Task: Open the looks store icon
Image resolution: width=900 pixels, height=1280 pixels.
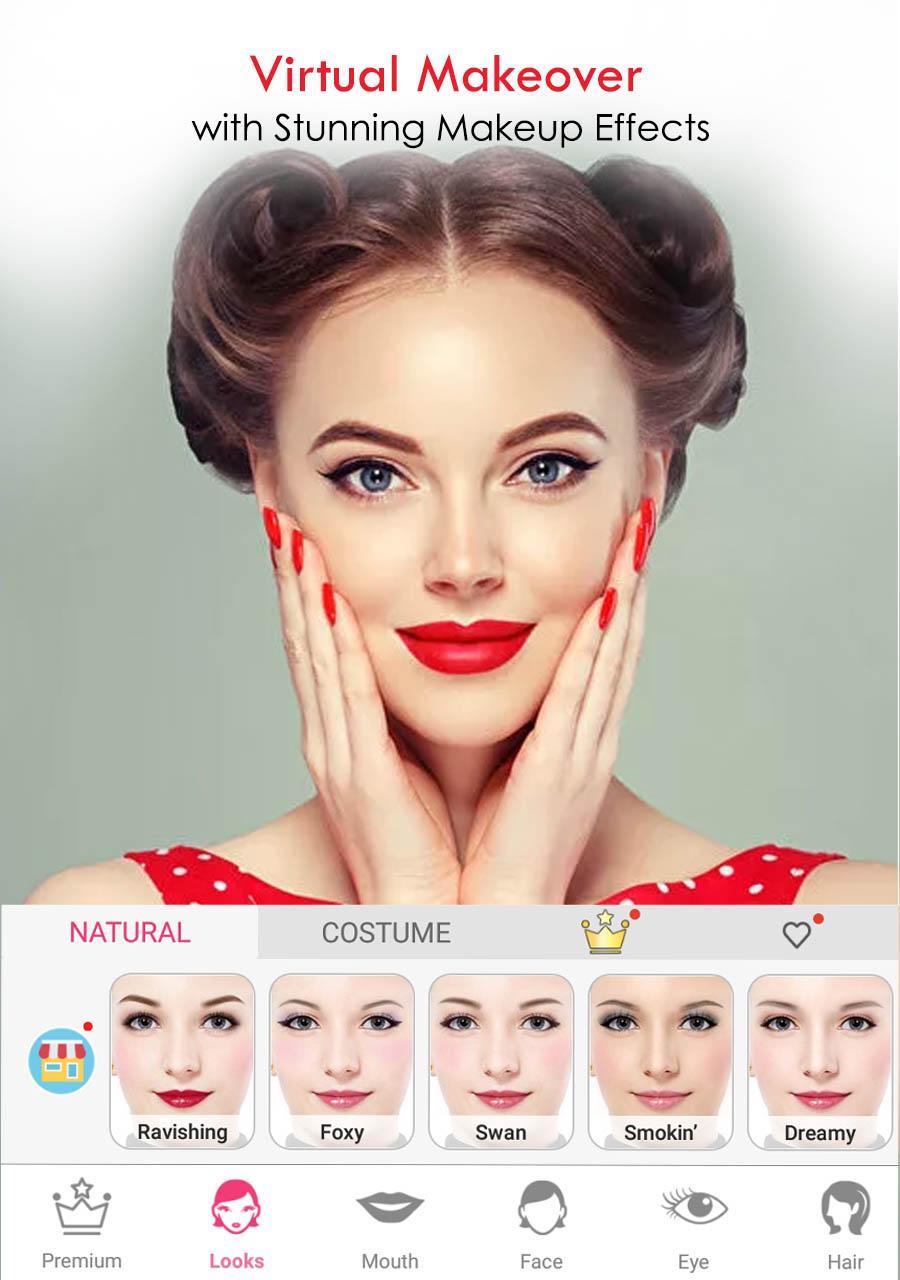Action: coord(62,1061)
